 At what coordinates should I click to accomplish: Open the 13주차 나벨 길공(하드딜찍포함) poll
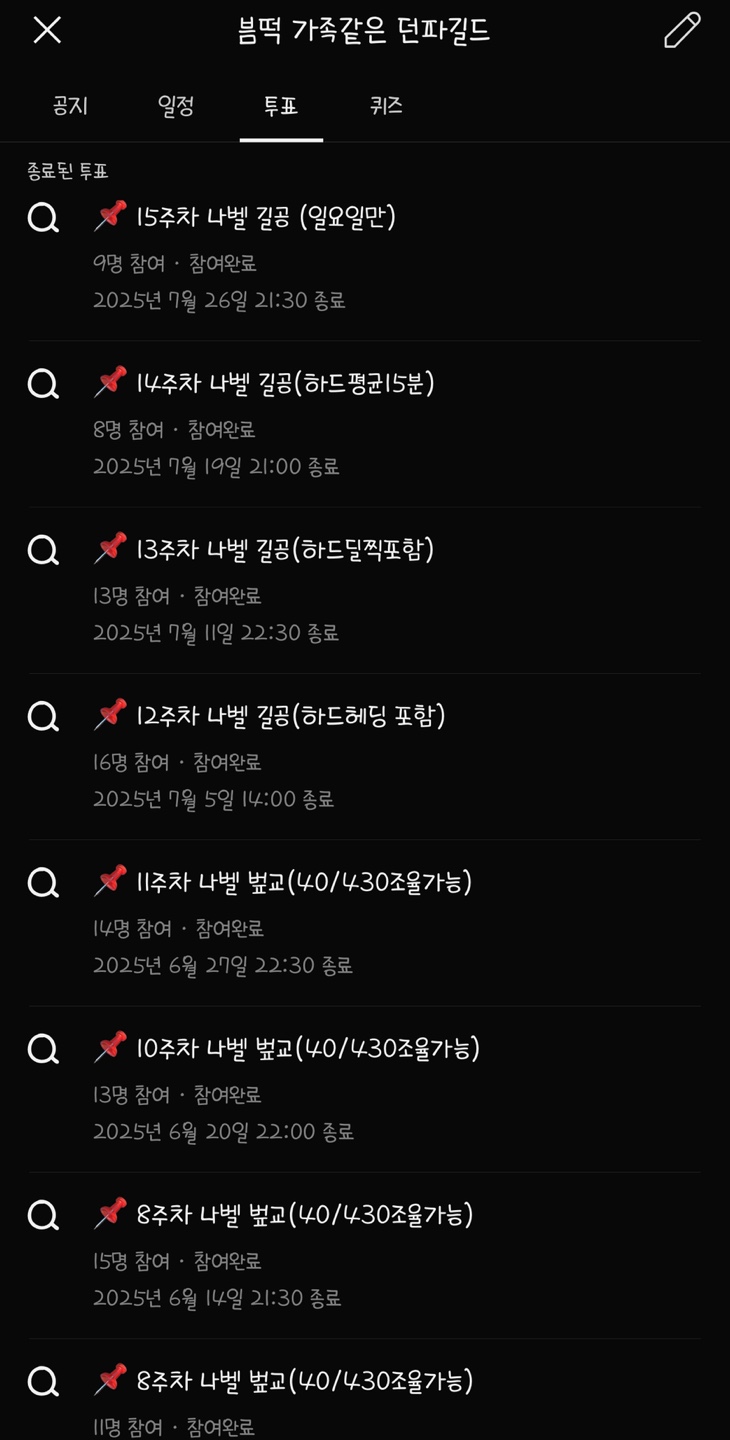285,549
